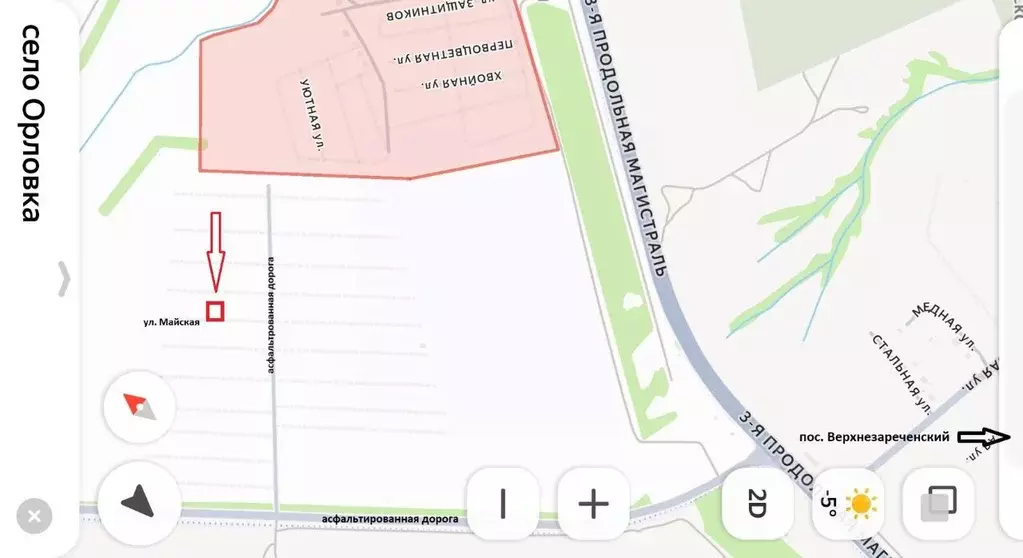Center the map on my location
The image size is (1023, 558).
pyautogui.click(x=139, y=502)
